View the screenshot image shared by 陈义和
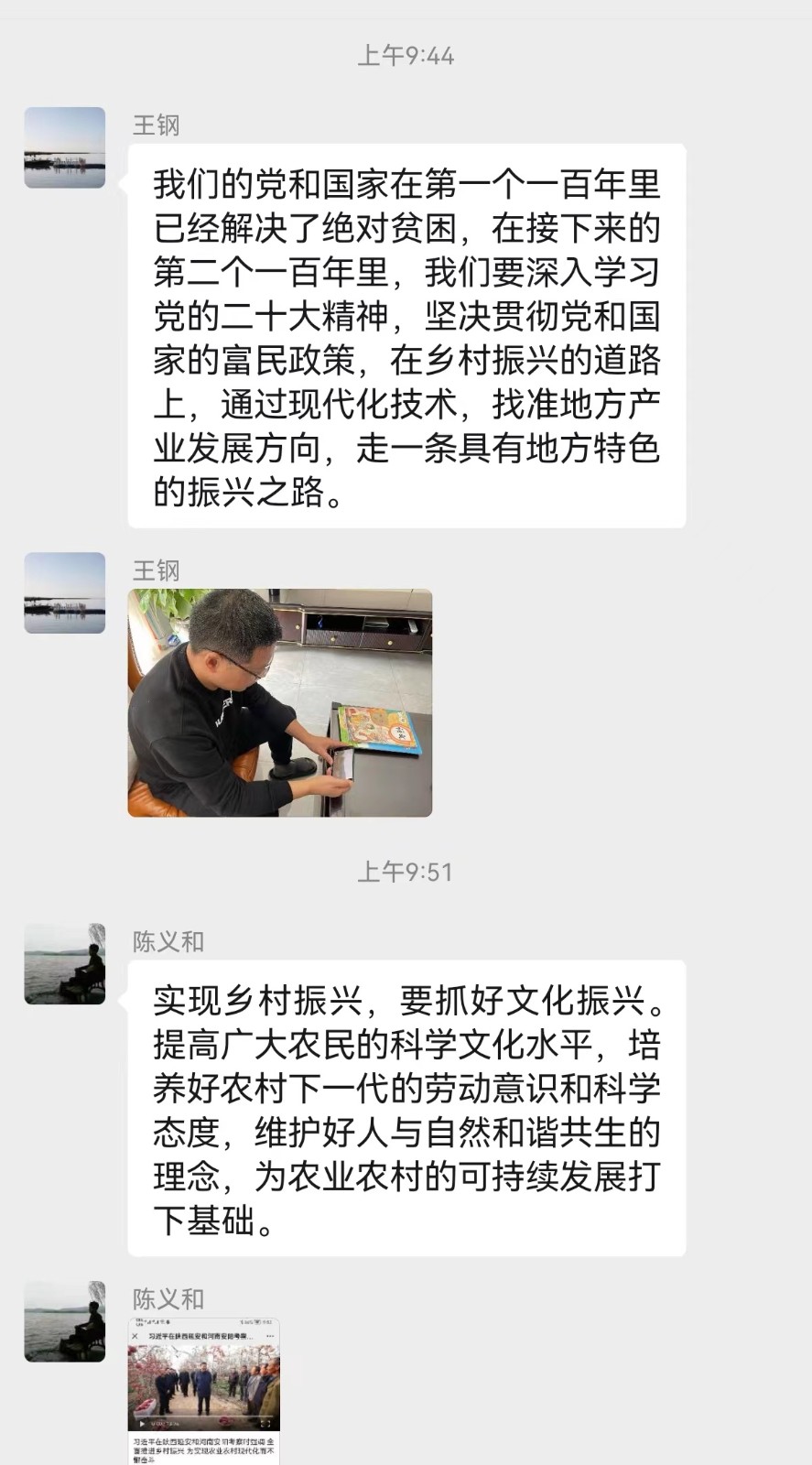812x1465 pixels. pyautogui.click(x=203, y=1390)
